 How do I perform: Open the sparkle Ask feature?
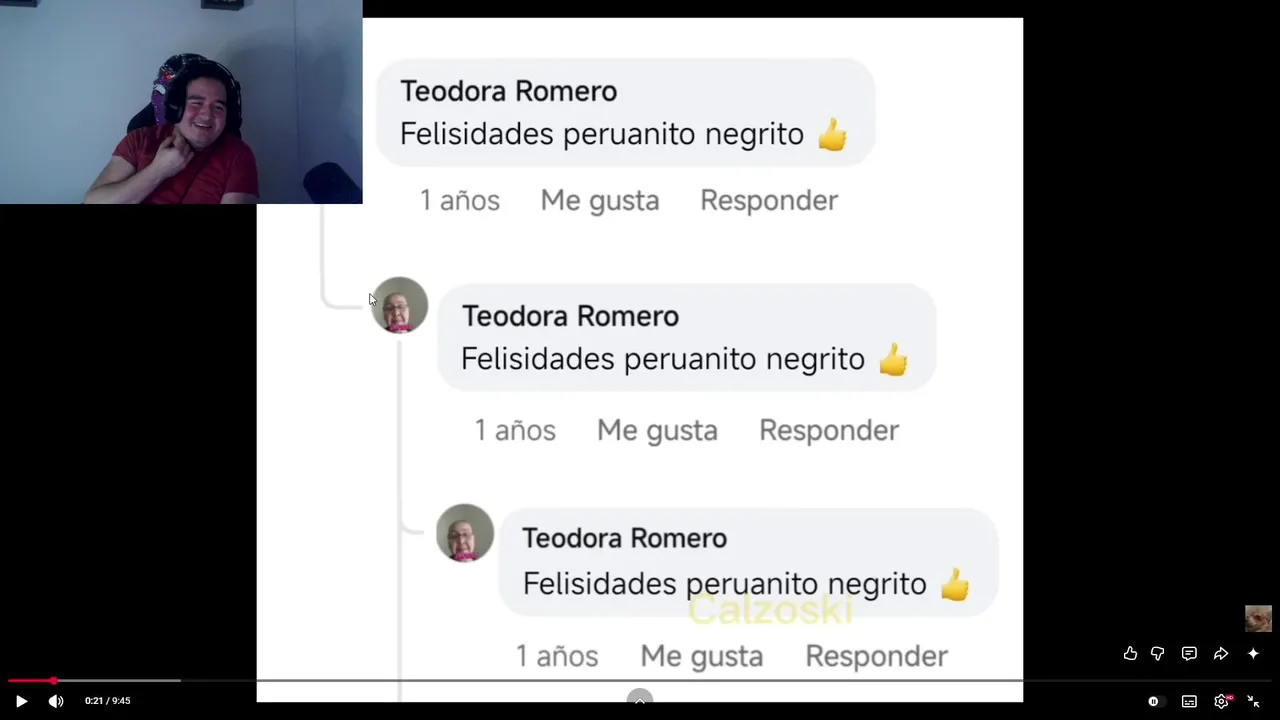tap(1253, 653)
